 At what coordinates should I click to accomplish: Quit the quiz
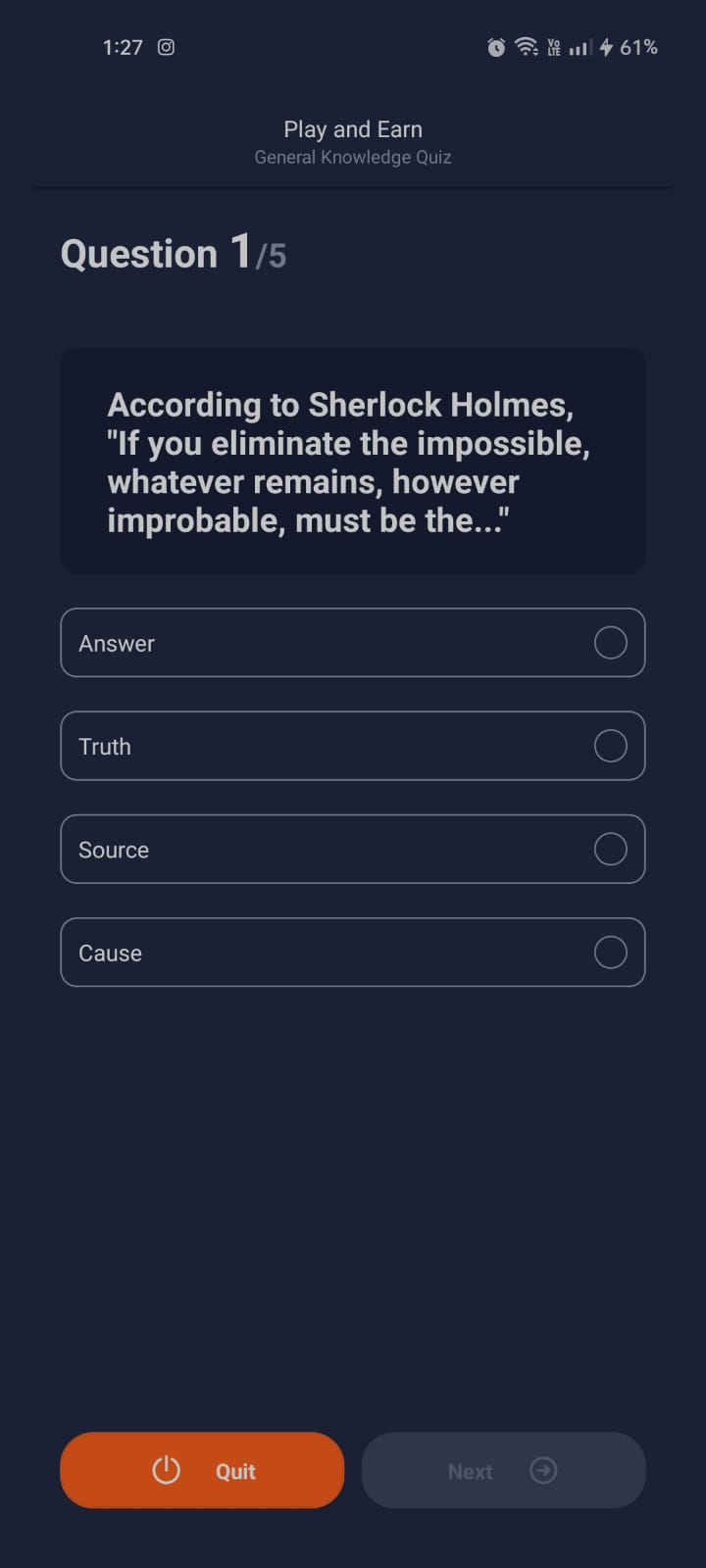click(202, 1470)
